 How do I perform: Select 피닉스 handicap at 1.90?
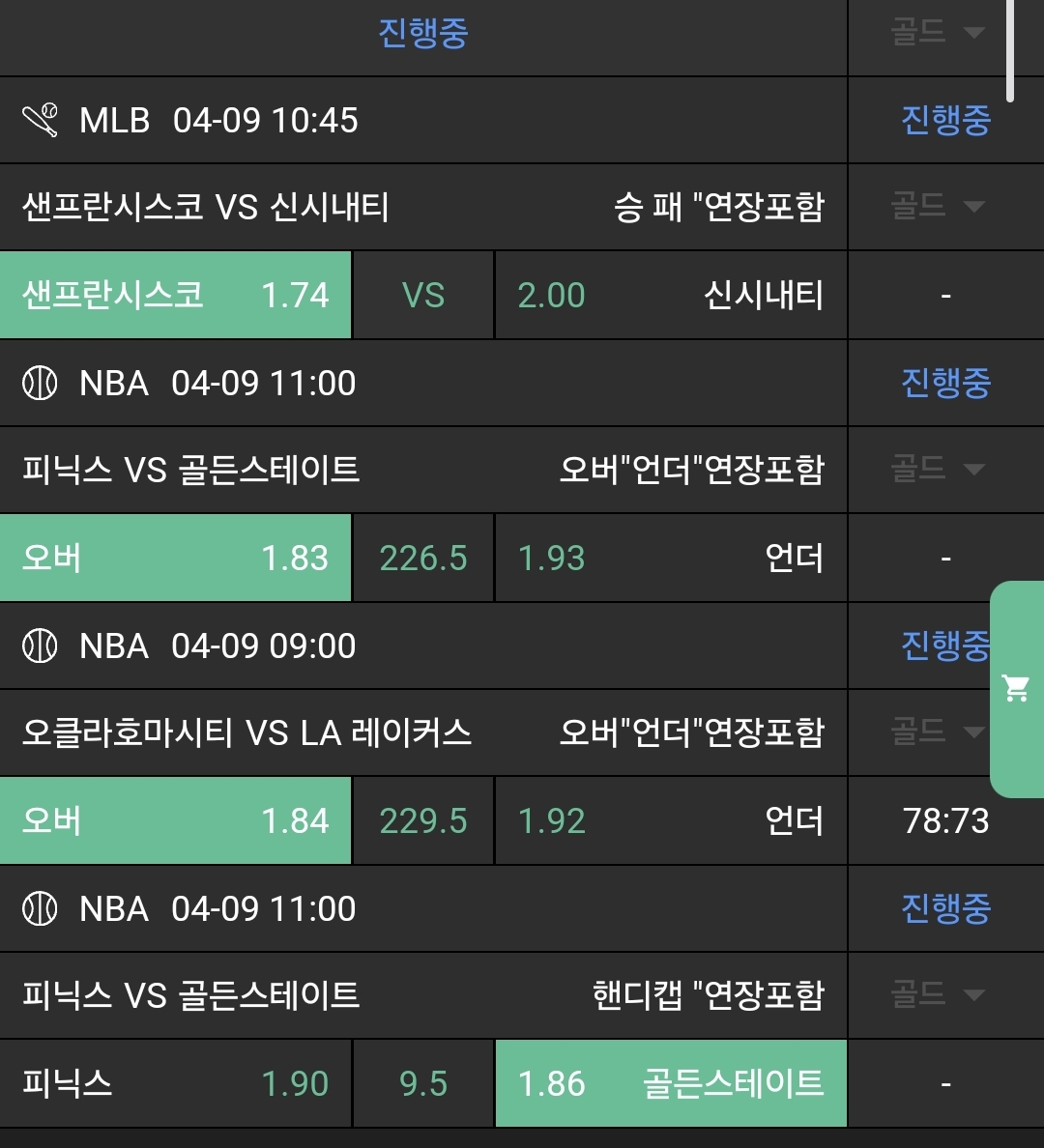click(x=175, y=1083)
